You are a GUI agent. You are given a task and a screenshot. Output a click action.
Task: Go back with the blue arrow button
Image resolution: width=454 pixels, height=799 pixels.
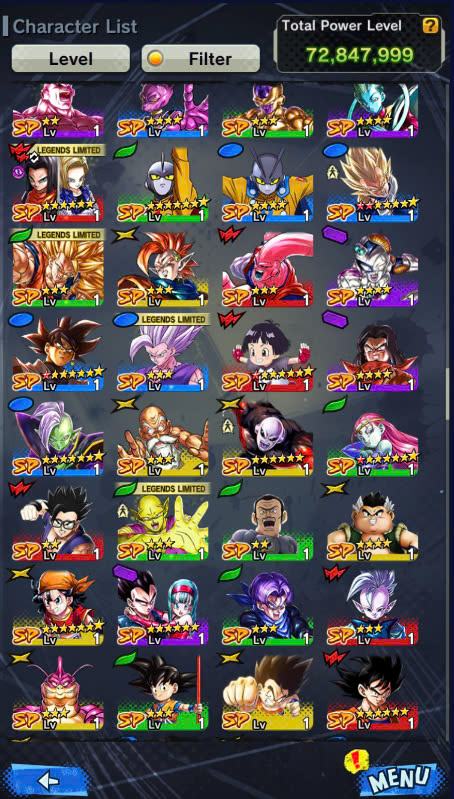(47, 780)
